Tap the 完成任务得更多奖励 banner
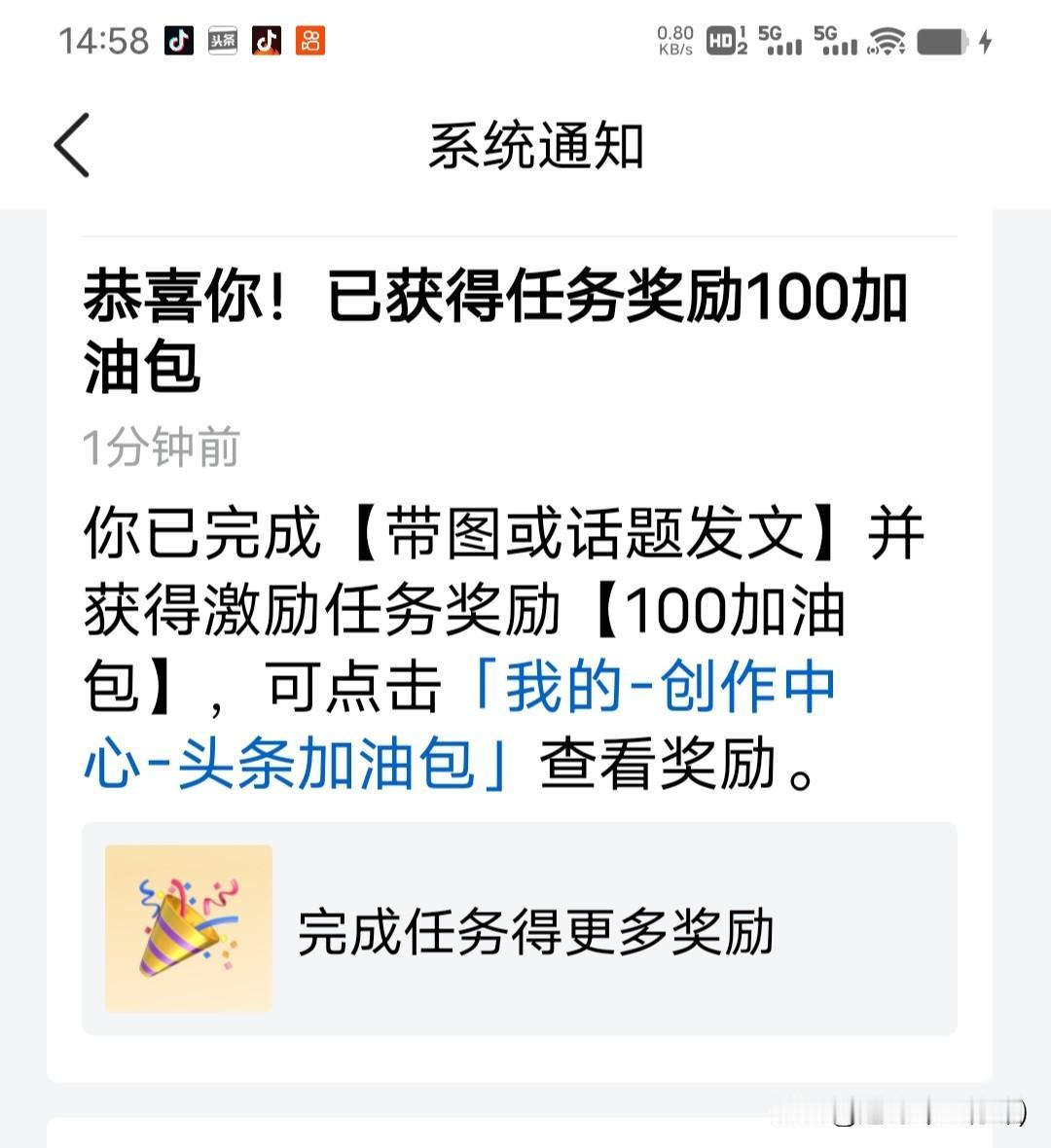 533,929
